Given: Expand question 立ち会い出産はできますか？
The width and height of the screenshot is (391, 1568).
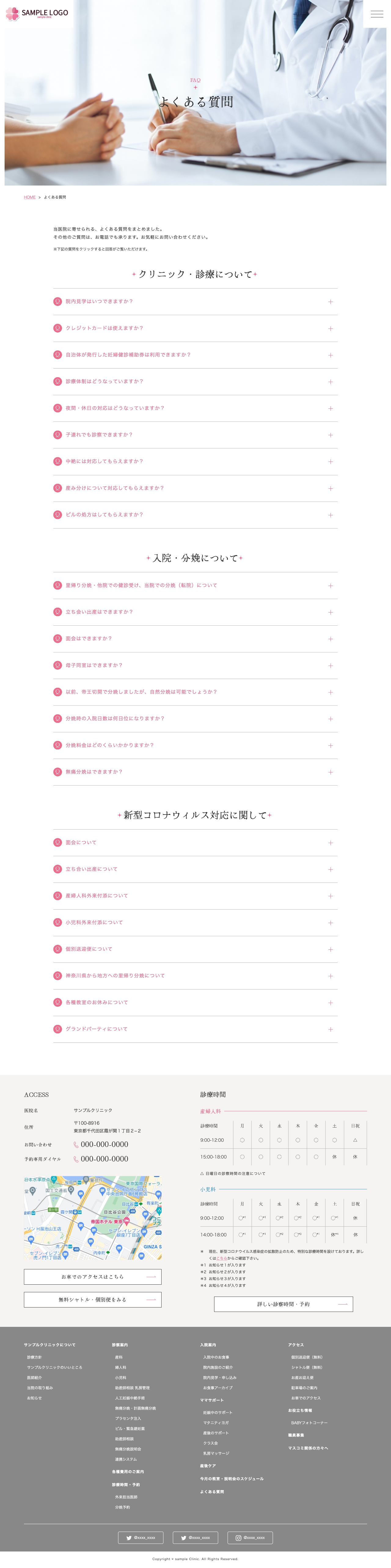Looking at the screenshot, I should coord(195,612).
